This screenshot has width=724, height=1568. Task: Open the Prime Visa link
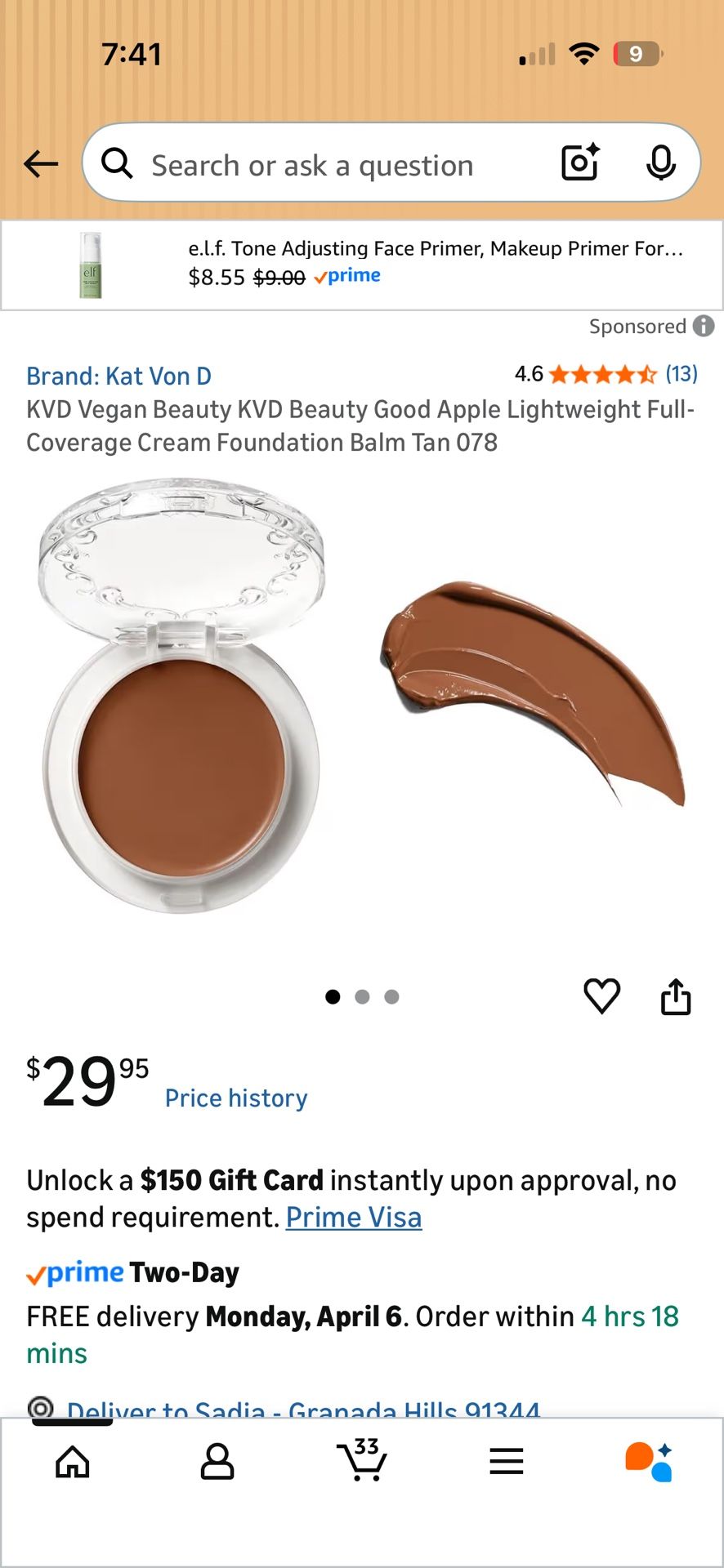354,1218
